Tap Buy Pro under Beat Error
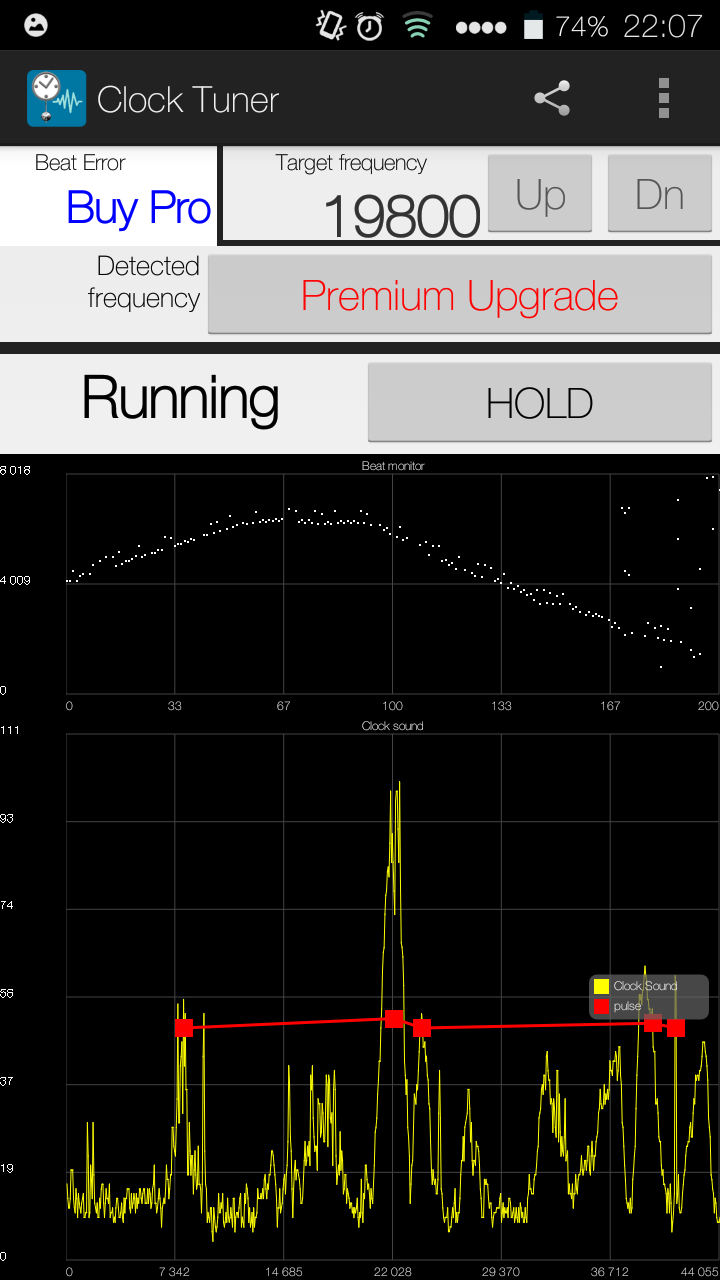720x1280 pixels. click(x=138, y=207)
